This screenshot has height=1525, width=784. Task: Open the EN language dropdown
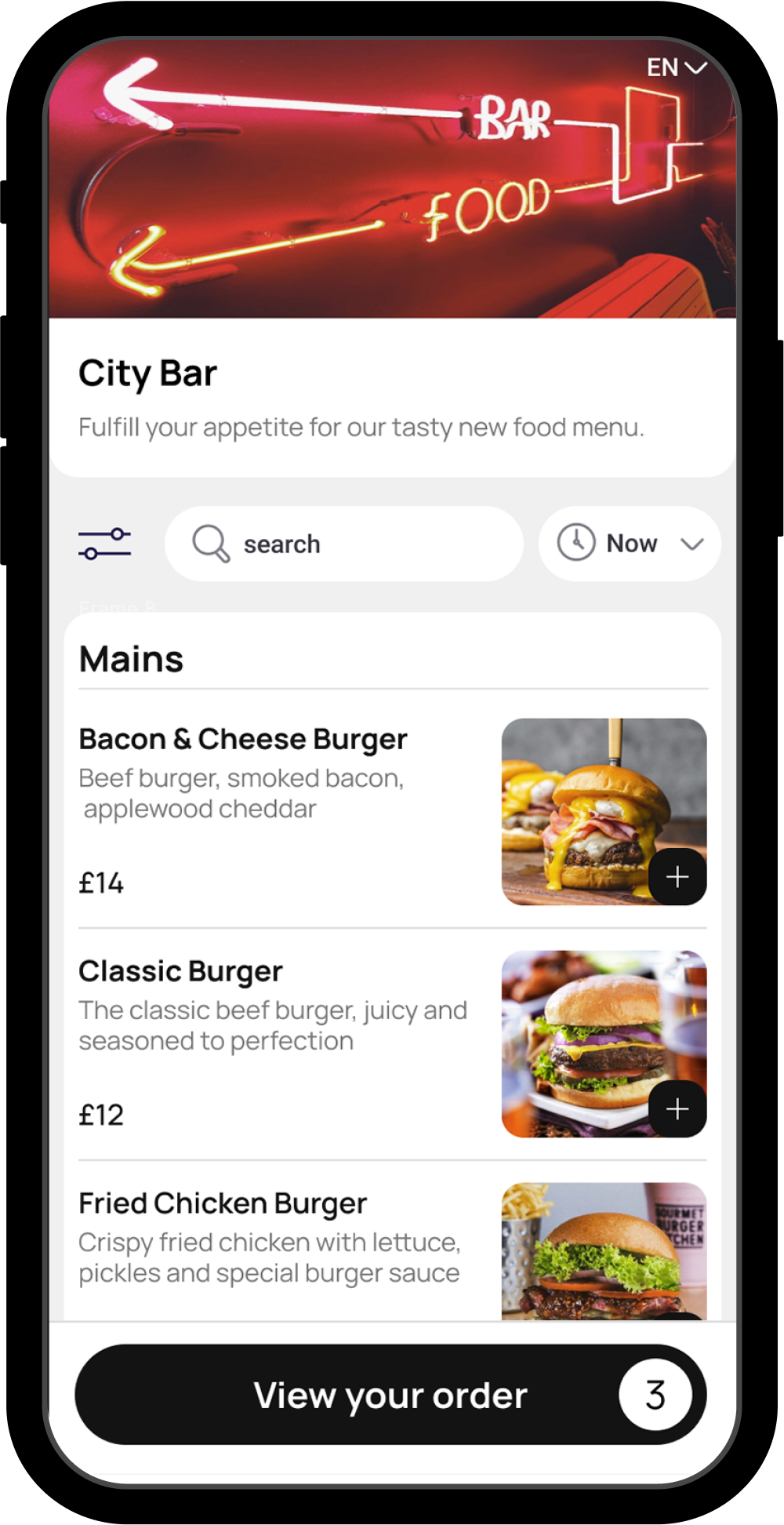click(675, 68)
